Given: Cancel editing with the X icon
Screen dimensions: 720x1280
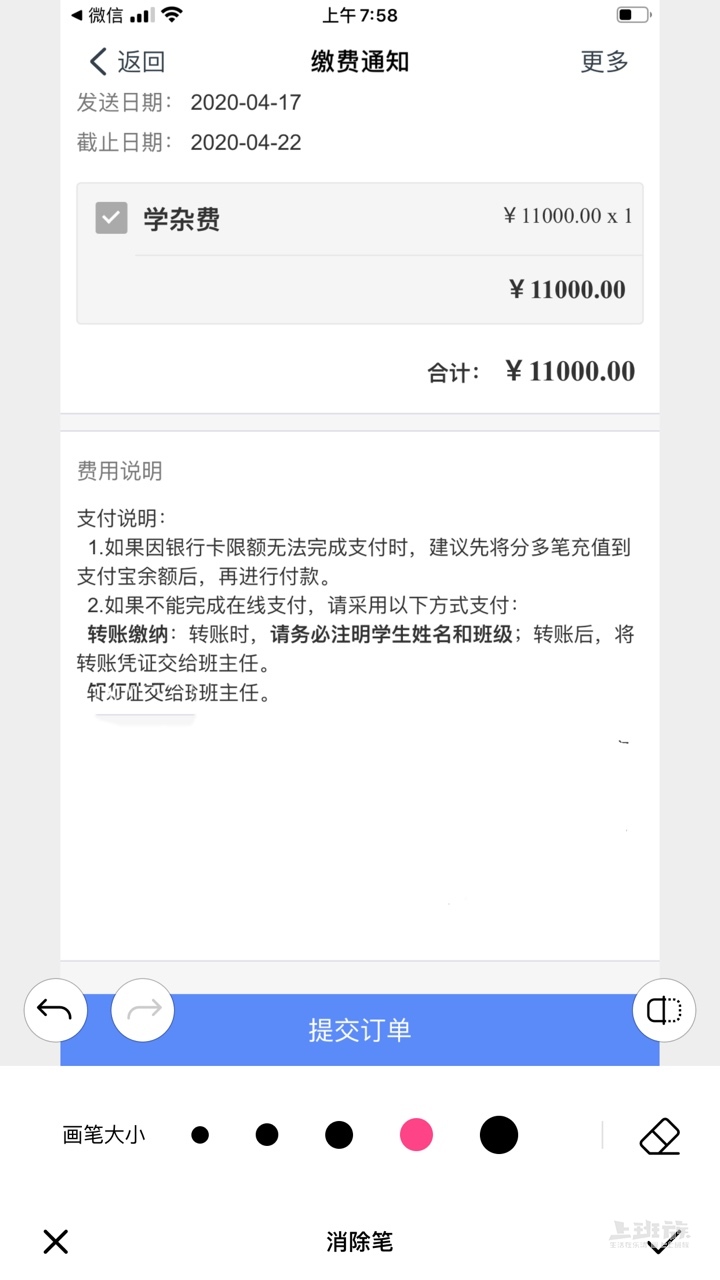Looking at the screenshot, I should click(x=56, y=1242).
